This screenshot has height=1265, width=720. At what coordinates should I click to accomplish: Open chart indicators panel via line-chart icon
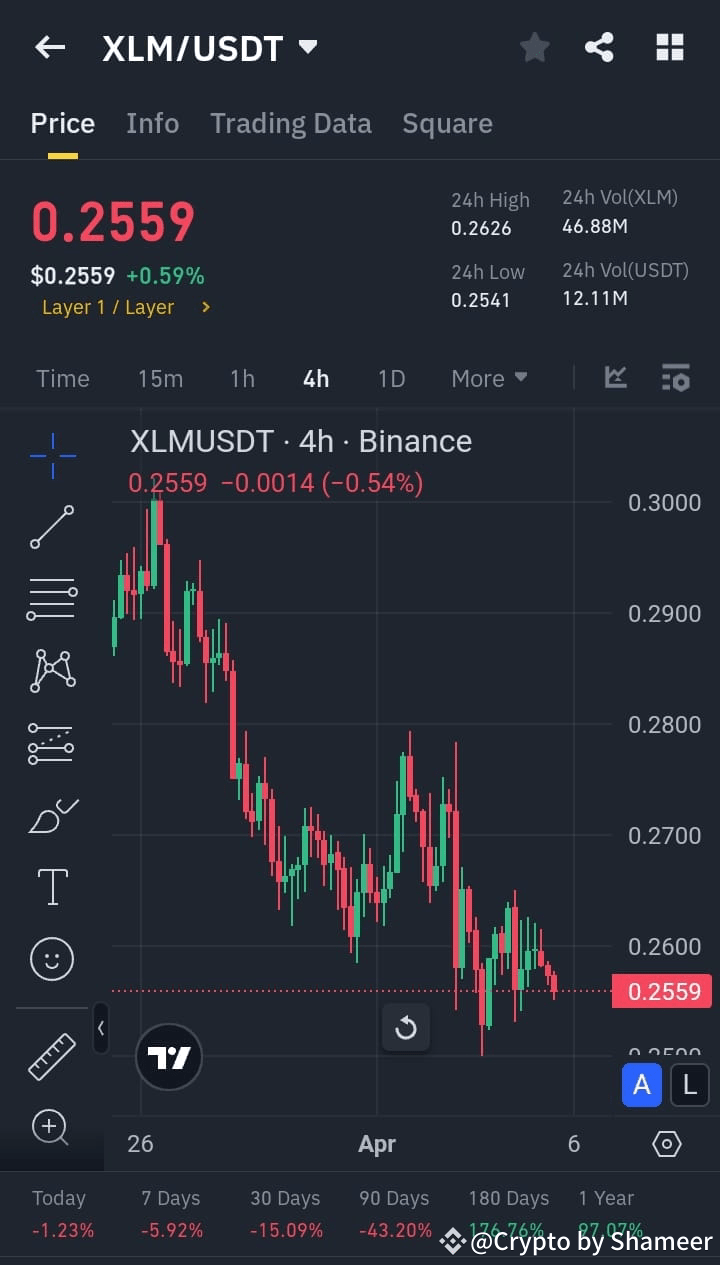click(x=615, y=378)
